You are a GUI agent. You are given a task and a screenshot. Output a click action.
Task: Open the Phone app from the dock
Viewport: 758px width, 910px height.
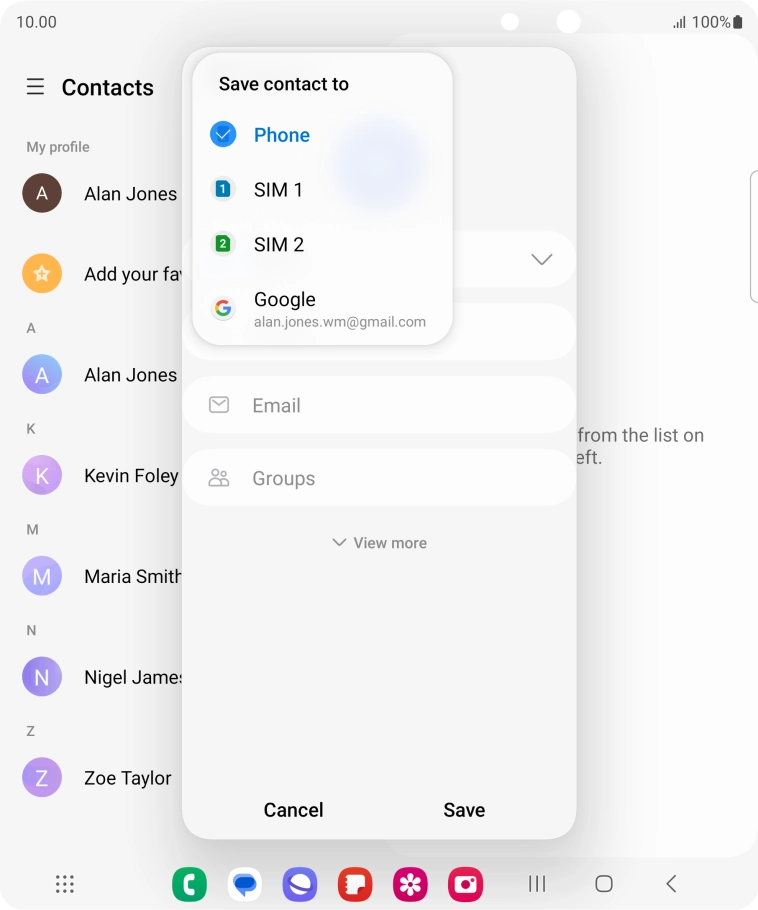pyautogui.click(x=189, y=884)
